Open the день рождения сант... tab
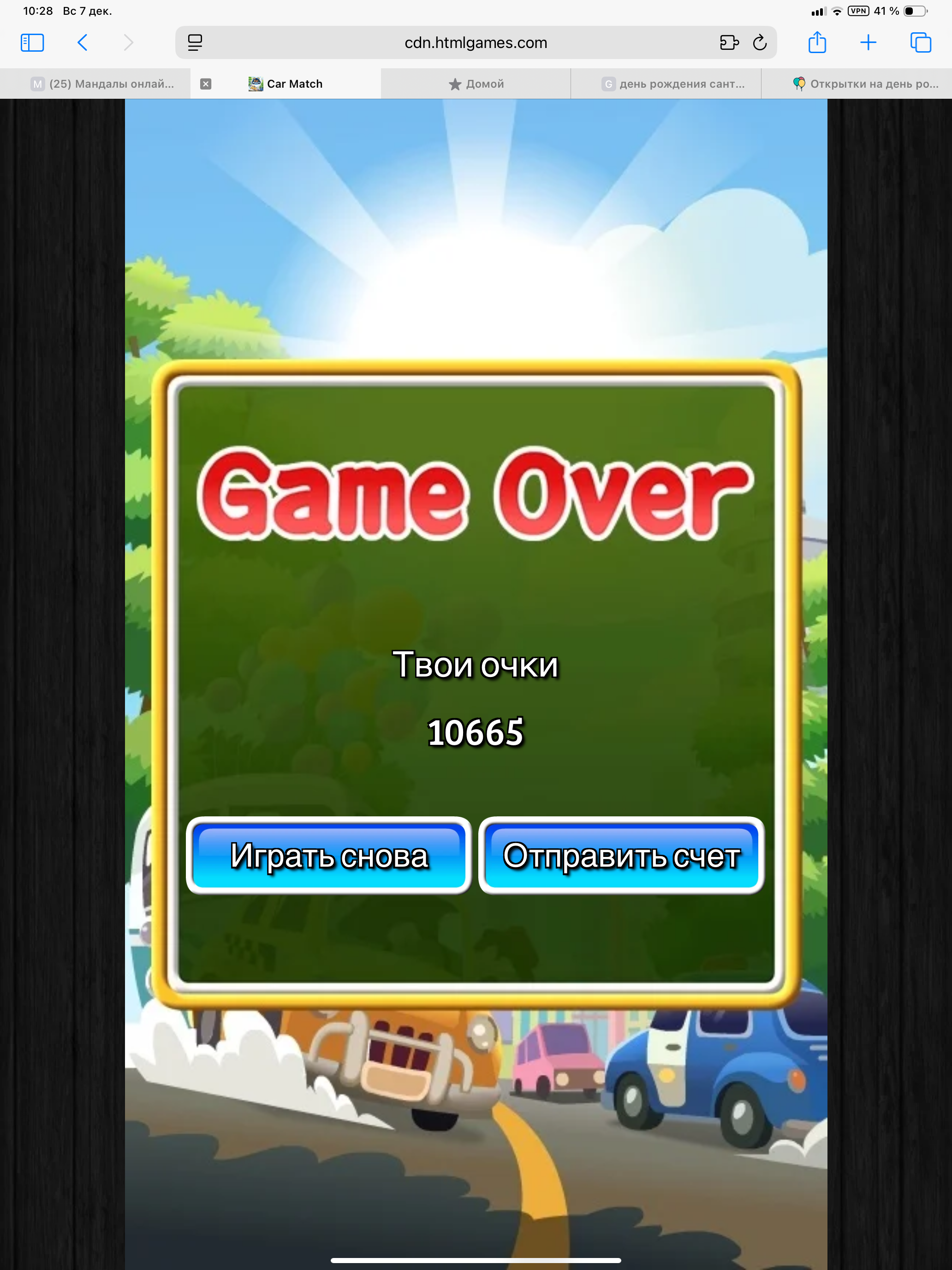The image size is (952, 1270). click(x=672, y=84)
